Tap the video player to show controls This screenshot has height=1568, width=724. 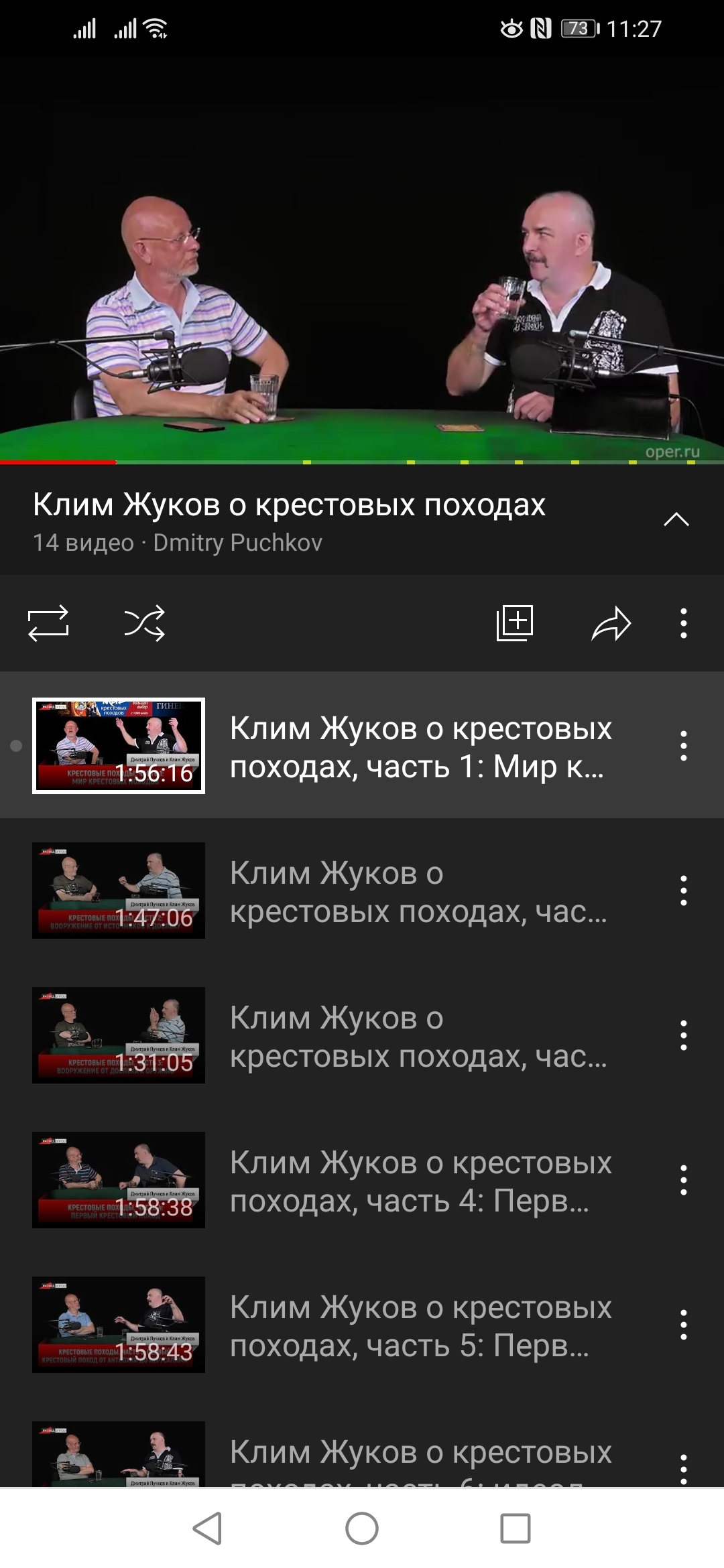click(362, 261)
